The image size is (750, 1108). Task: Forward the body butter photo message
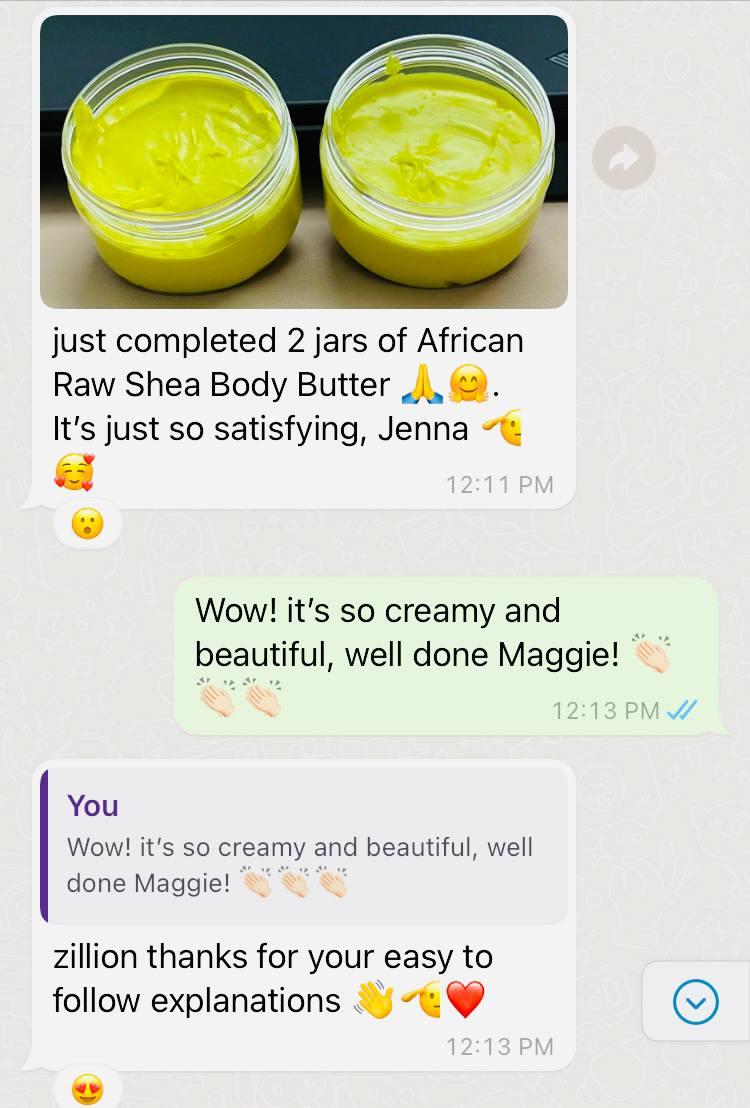click(623, 157)
